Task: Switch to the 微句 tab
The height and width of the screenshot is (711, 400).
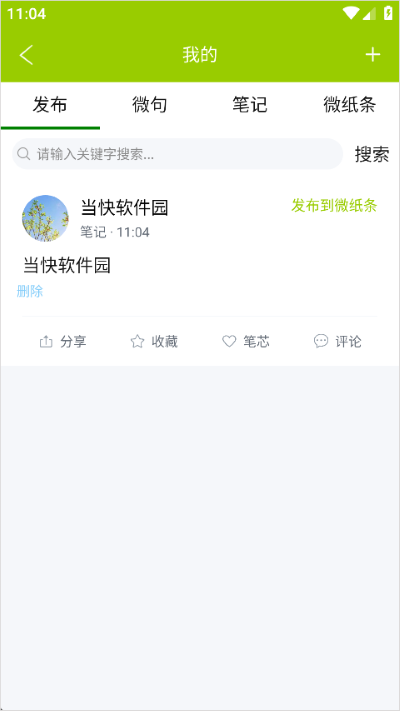Action: pyautogui.click(x=150, y=105)
